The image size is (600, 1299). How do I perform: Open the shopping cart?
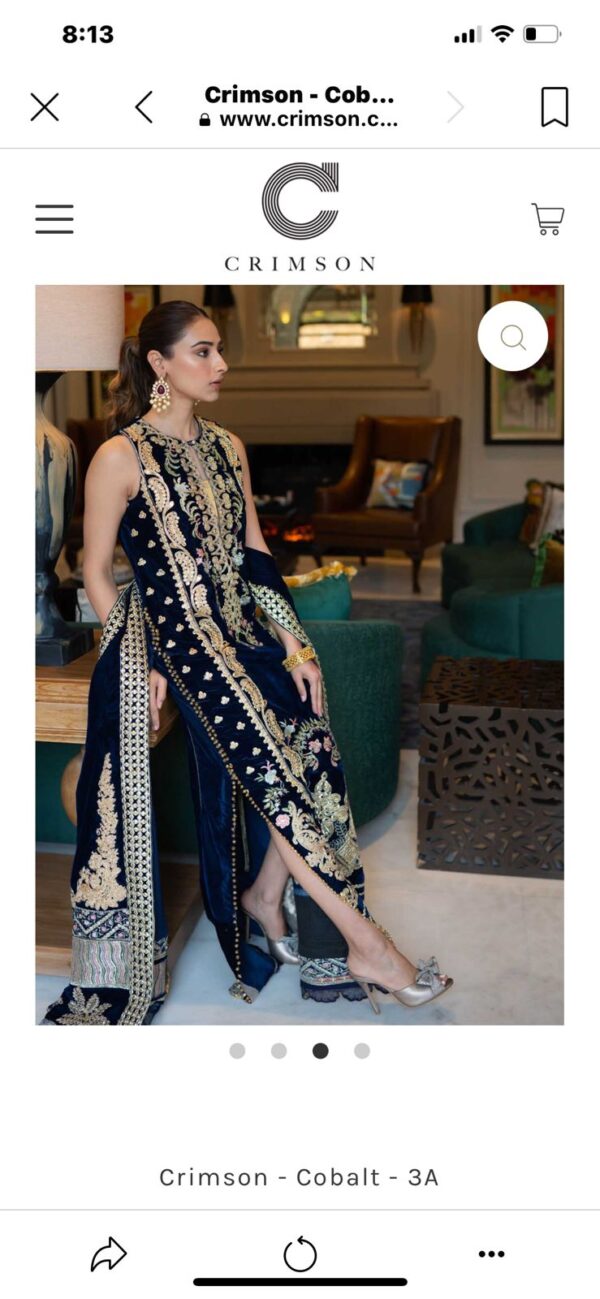(x=547, y=219)
